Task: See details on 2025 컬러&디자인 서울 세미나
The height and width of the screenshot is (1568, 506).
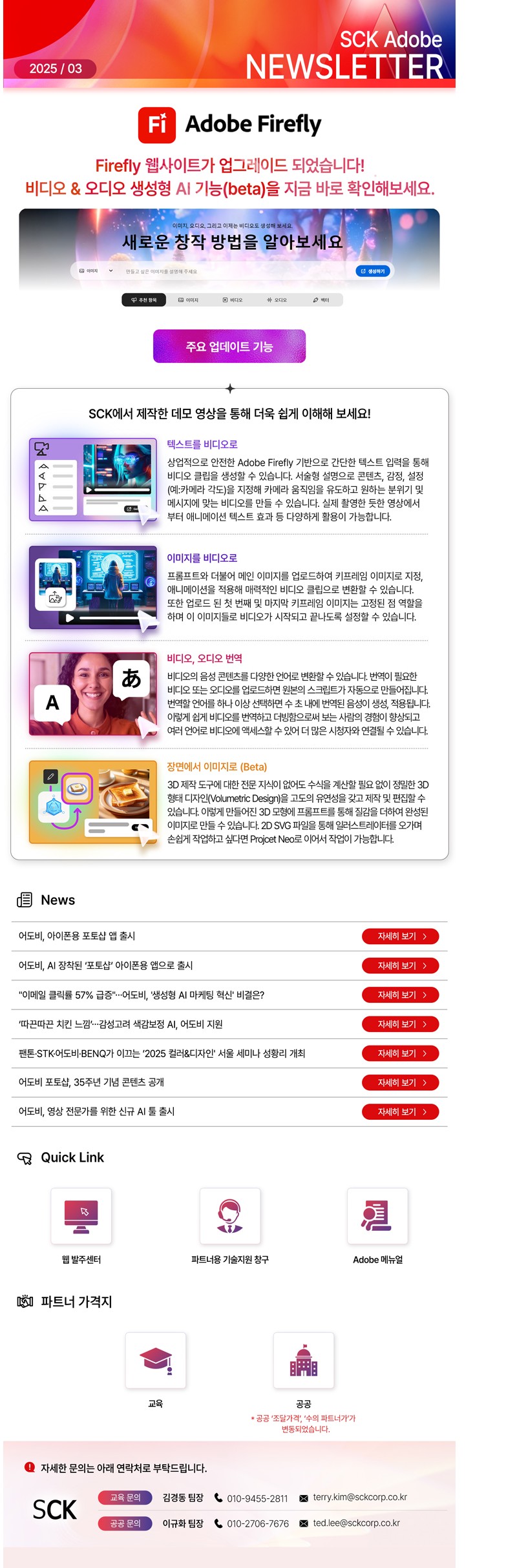Action: point(400,1053)
